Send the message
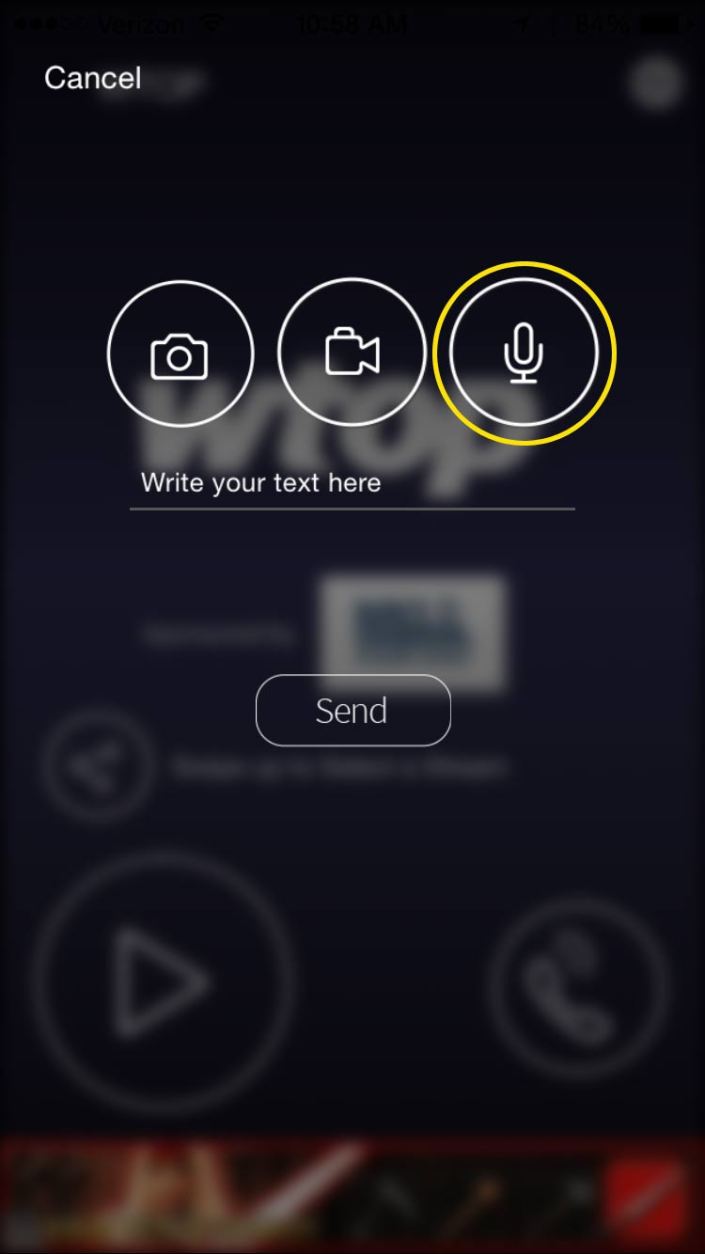This screenshot has height=1254, width=705. [x=352, y=711]
